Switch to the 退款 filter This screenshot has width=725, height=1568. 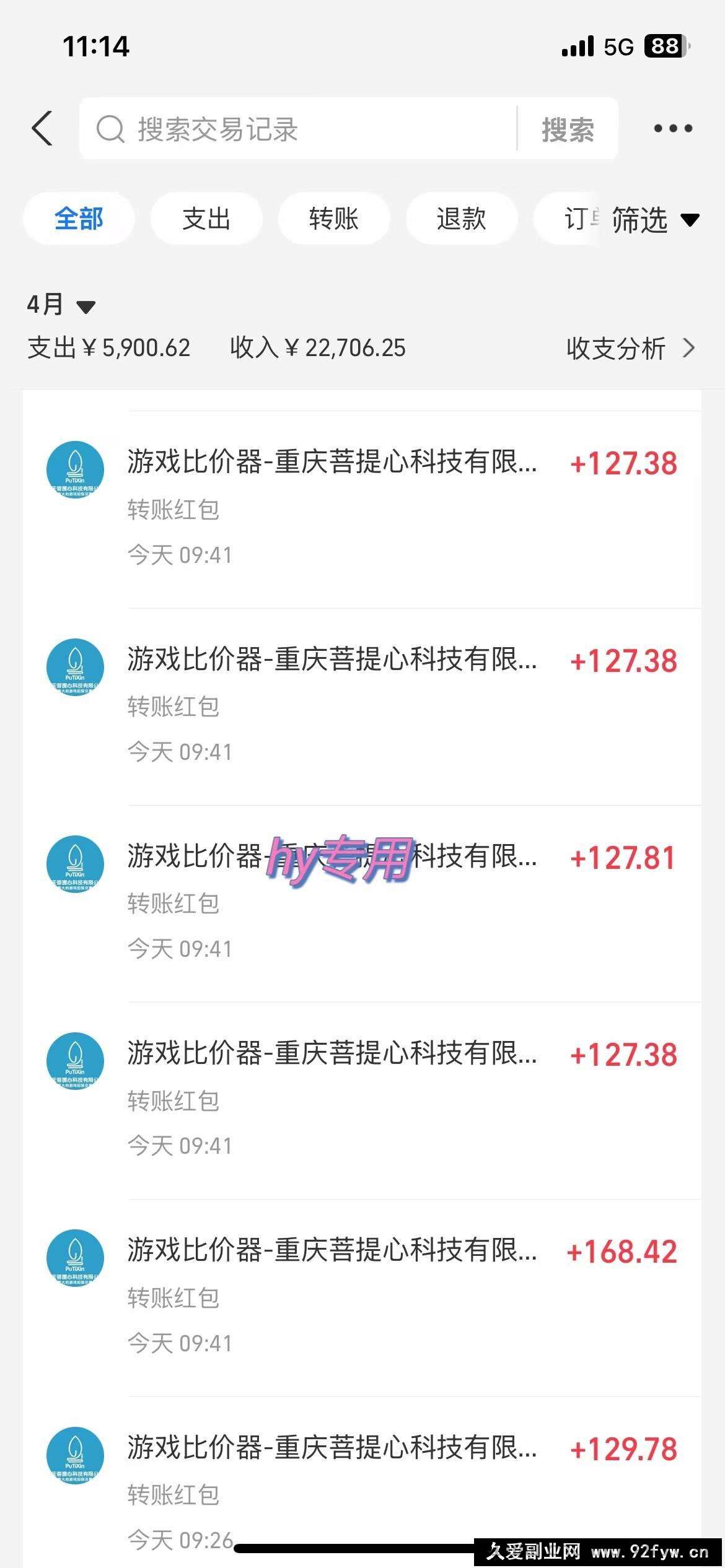462,219
